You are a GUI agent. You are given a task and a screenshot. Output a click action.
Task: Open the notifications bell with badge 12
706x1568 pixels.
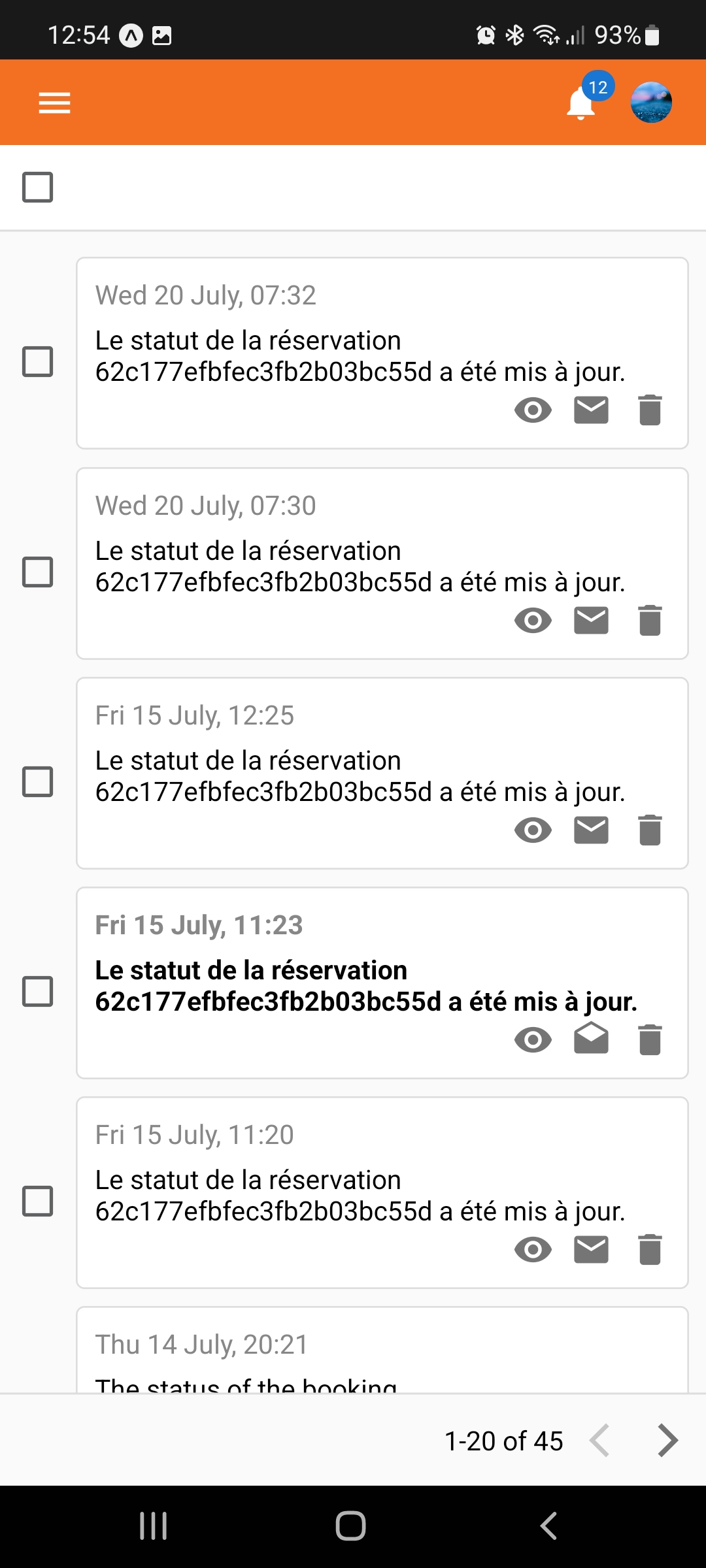tap(581, 103)
